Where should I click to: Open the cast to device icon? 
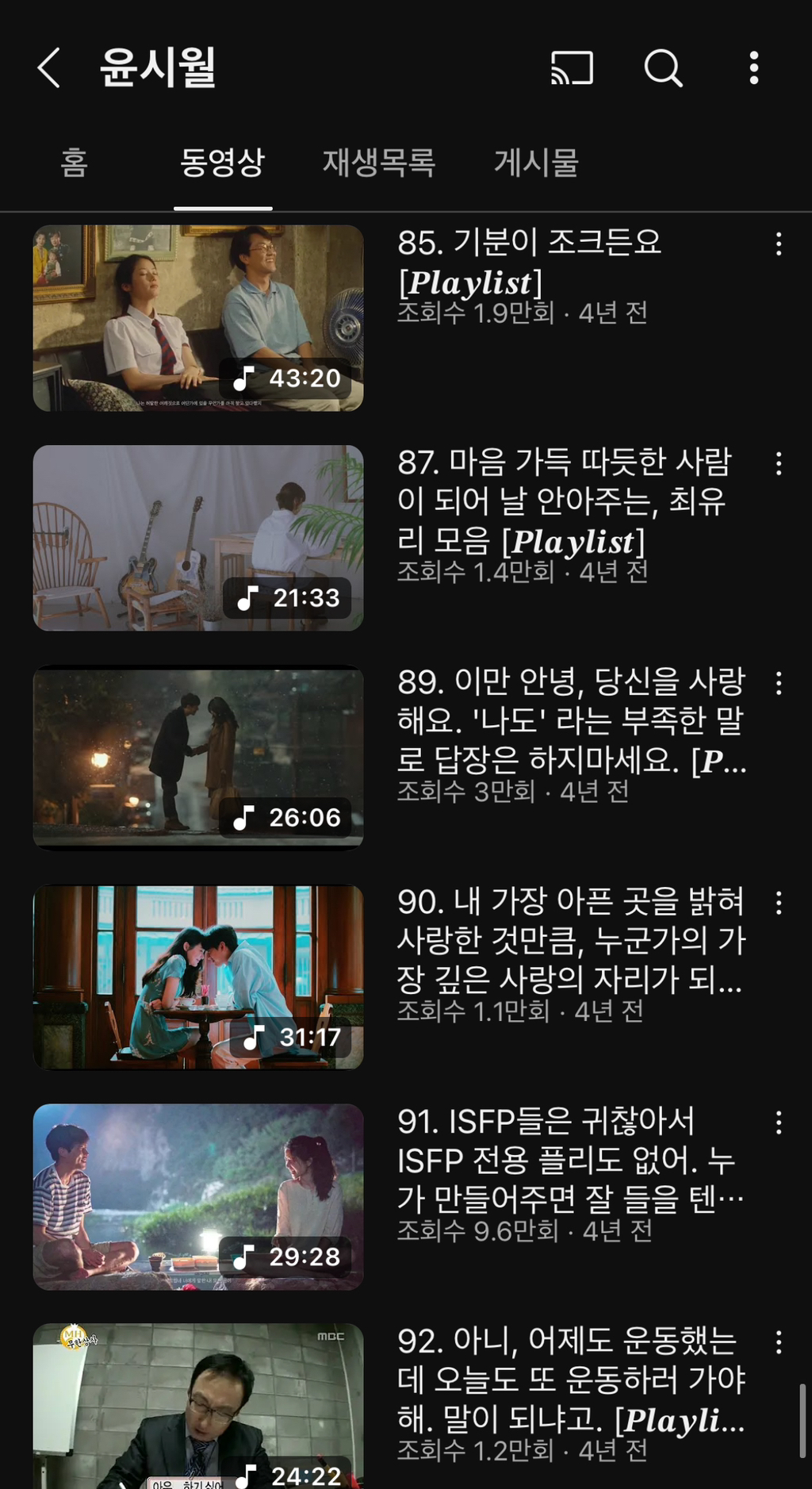(x=572, y=67)
